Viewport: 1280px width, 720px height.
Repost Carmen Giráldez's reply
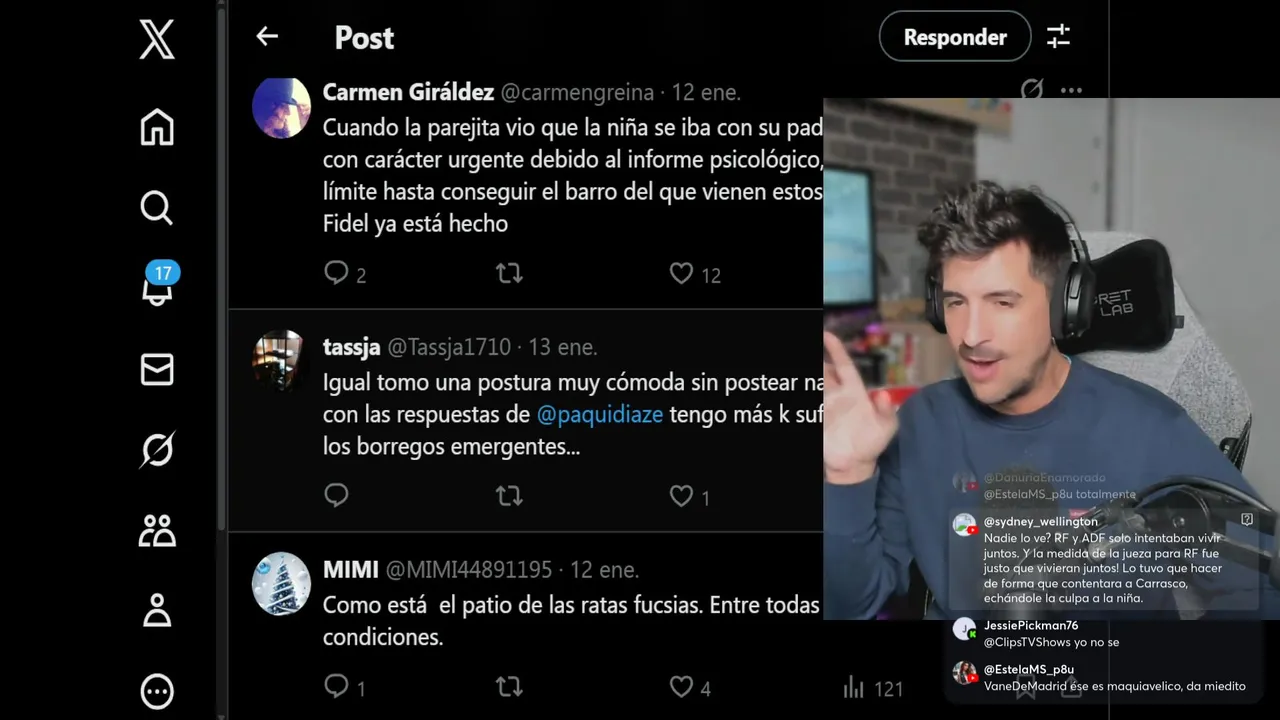509,273
